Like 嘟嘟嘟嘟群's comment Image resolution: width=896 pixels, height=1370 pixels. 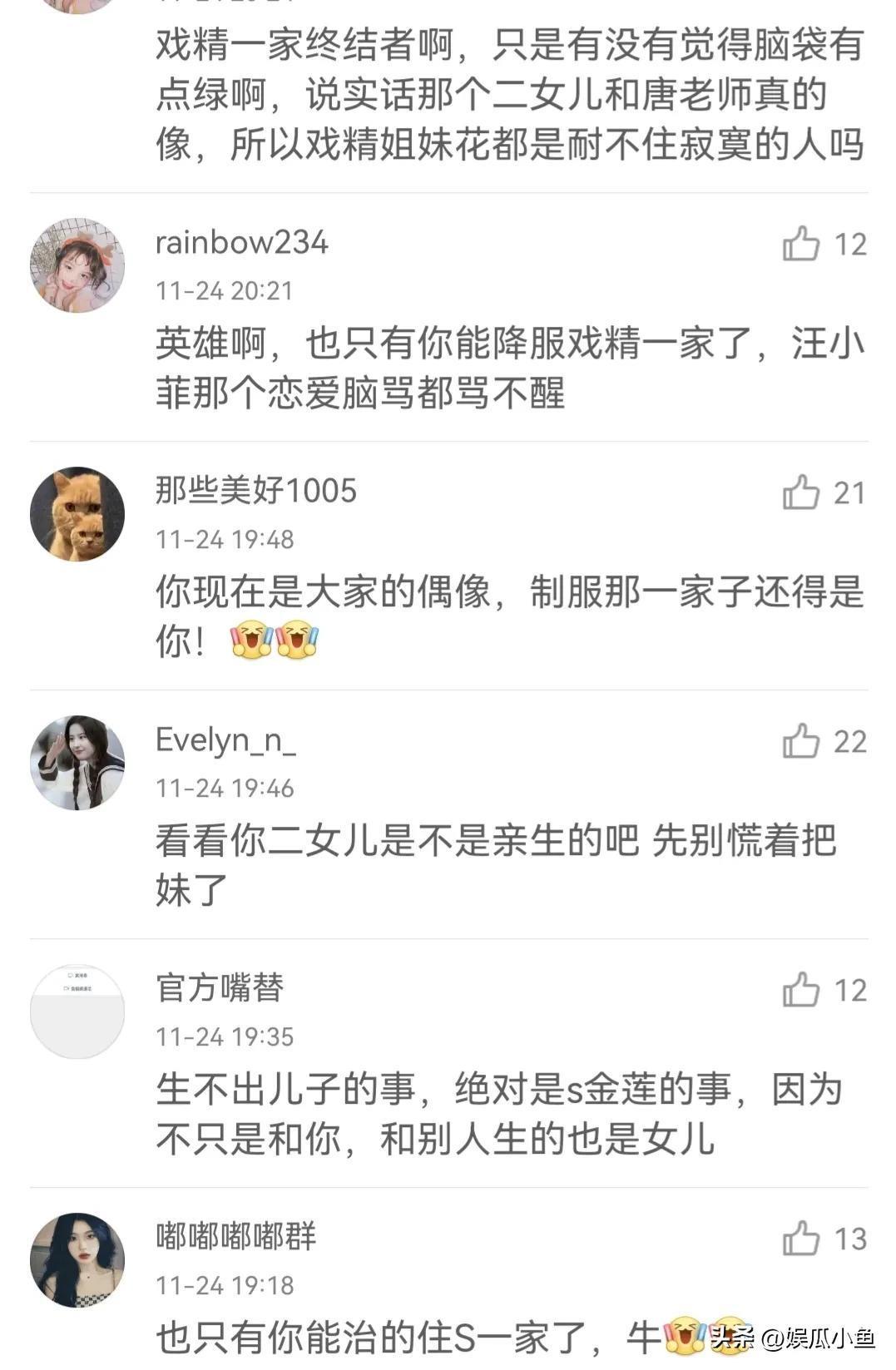tap(801, 1239)
